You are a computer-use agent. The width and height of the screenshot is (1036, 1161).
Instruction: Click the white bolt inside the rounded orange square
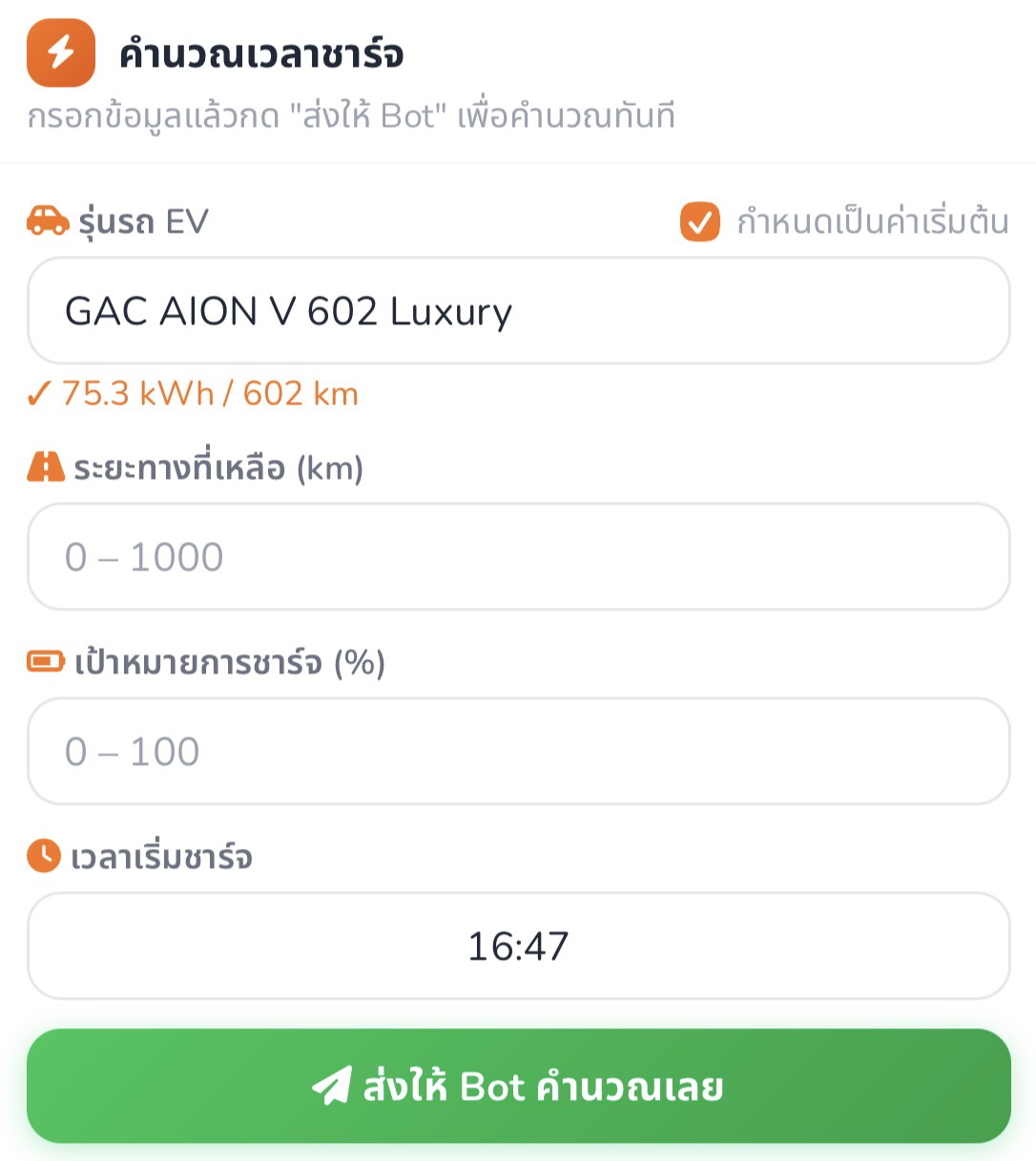click(x=60, y=54)
